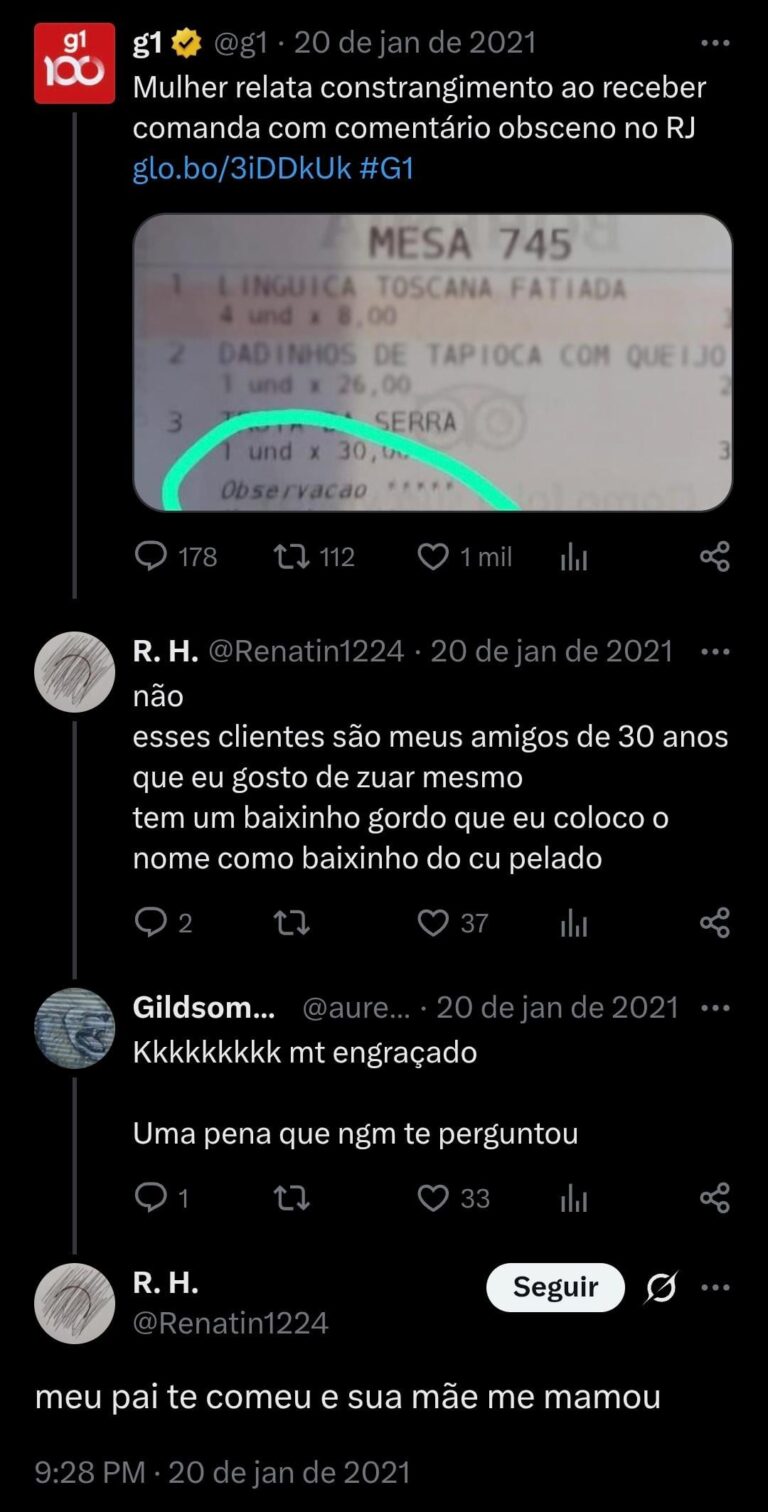Open the receipt photo in g1's tweet
Image resolution: width=768 pixels, height=1512 pixels.
click(x=433, y=362)
